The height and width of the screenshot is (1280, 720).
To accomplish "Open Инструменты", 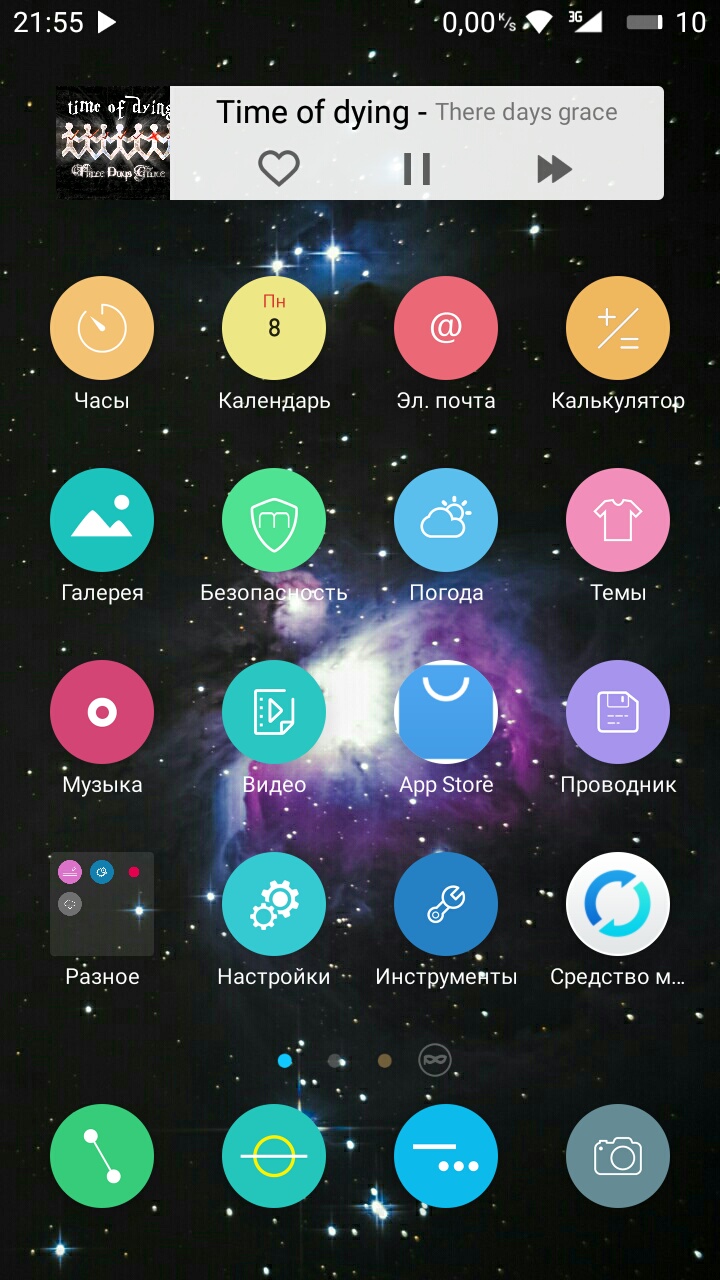I will click(446, 904).
